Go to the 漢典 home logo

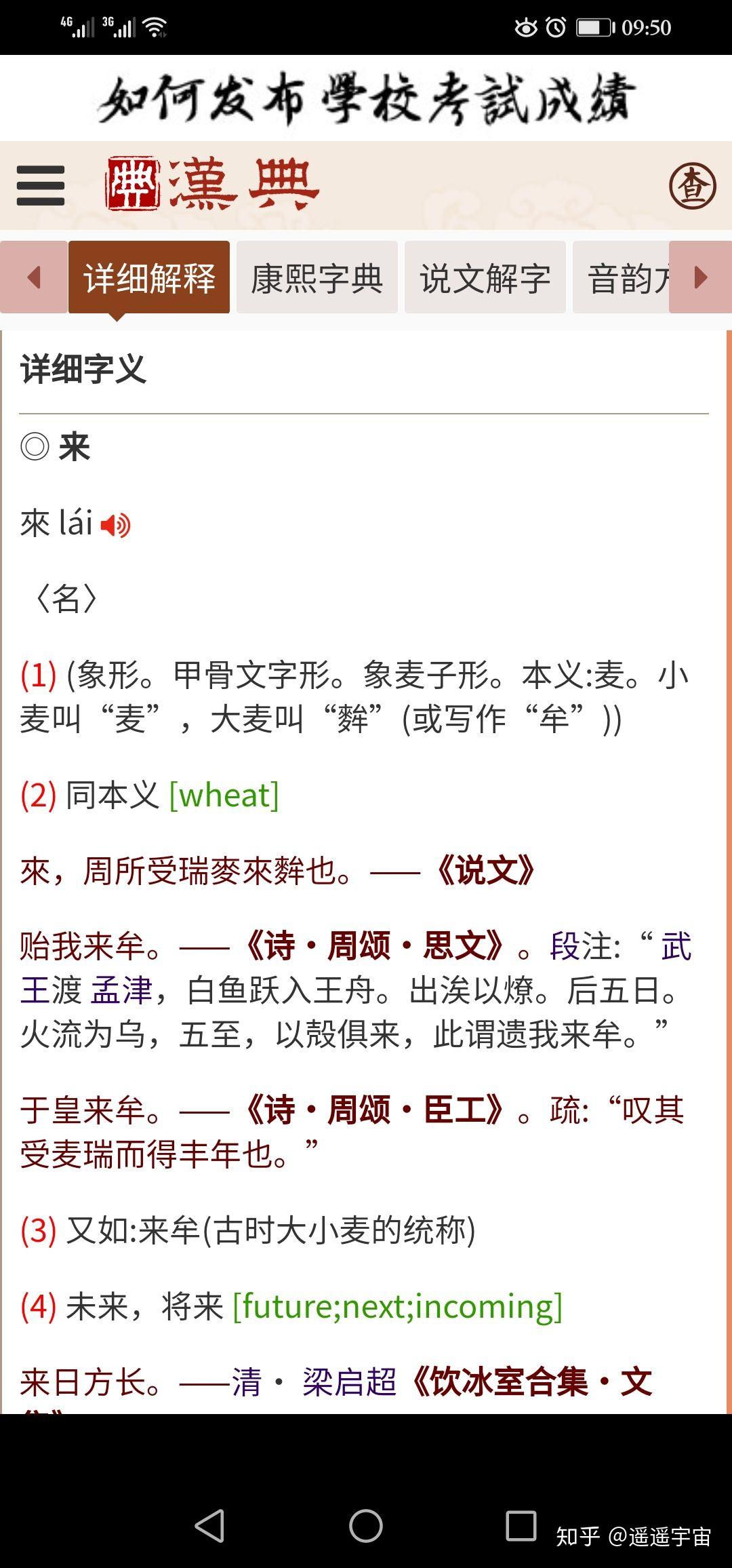pyautogui.click(x=212, y=184)
